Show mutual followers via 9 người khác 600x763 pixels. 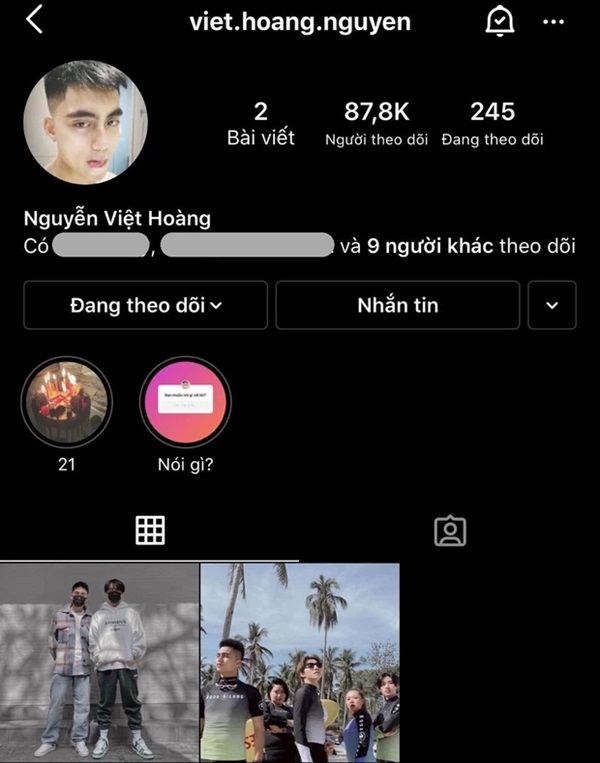click(x=429, y=246)
